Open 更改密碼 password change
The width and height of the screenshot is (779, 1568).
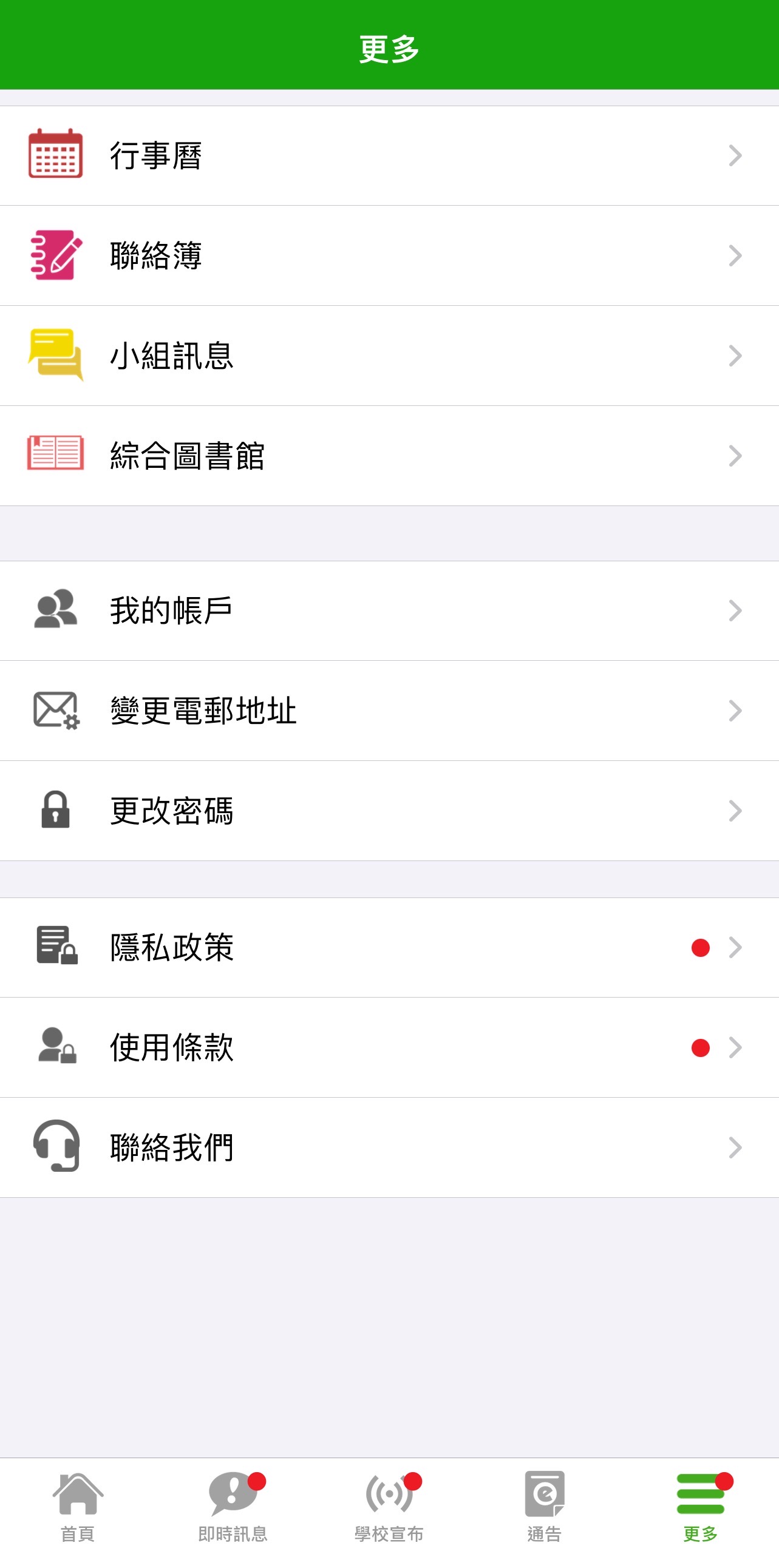pyautogui.click(x=389, y=810)
